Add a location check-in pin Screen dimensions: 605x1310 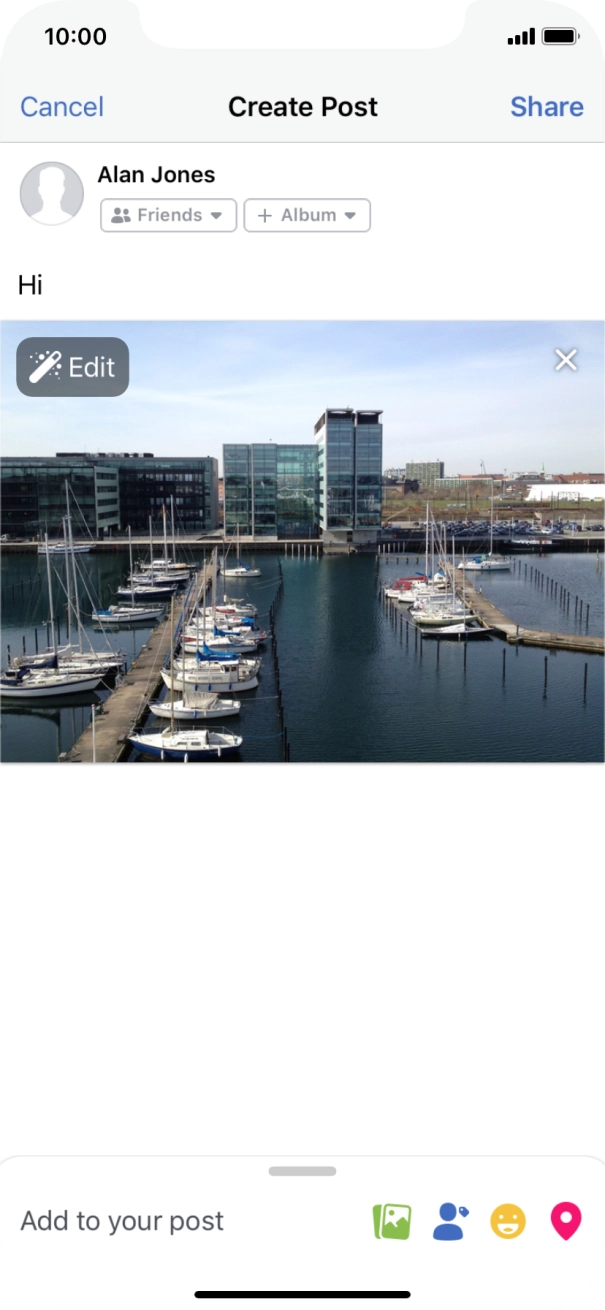566,1221
